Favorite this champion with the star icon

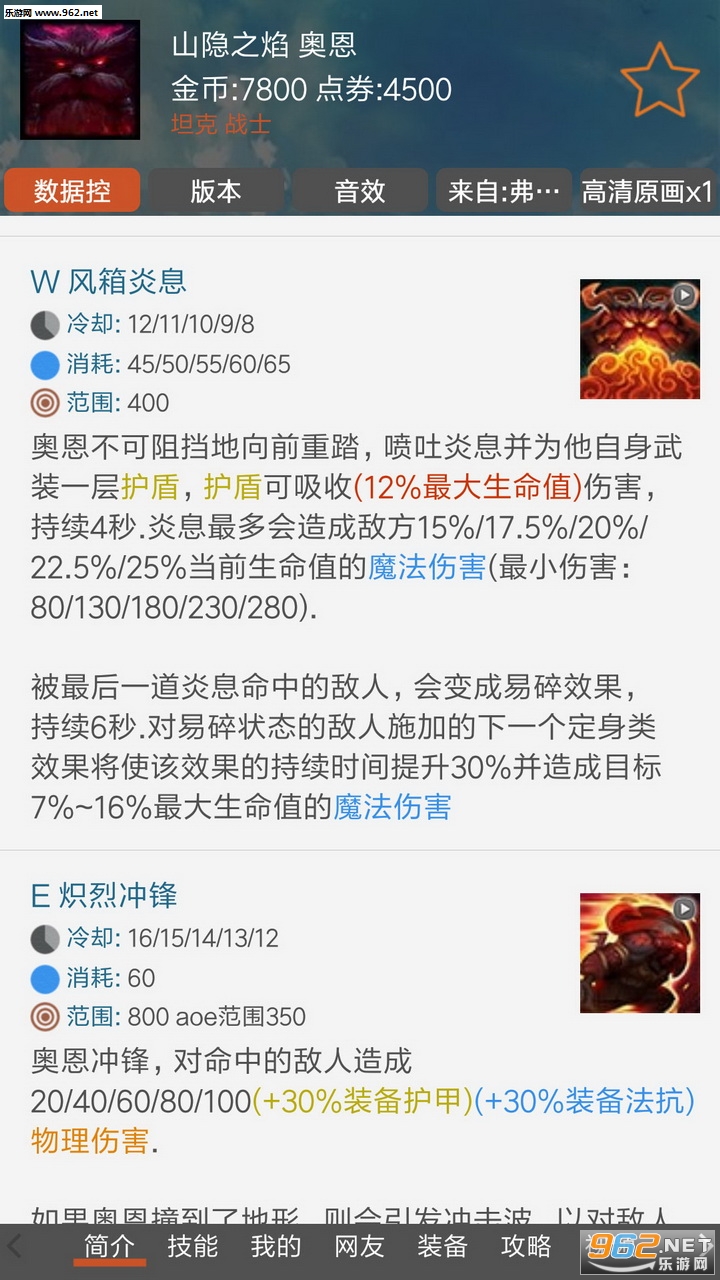pos(659,78)
